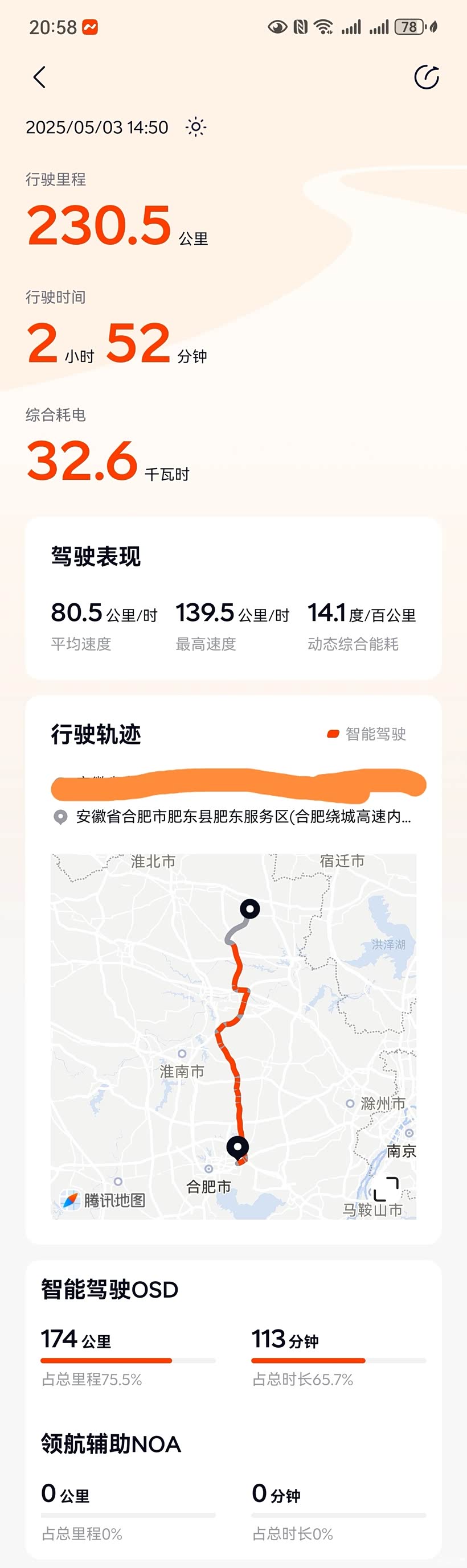The image size is (467, 1568).
Task: Expand the route map to fullscreen
Action: coord(386,1189)
